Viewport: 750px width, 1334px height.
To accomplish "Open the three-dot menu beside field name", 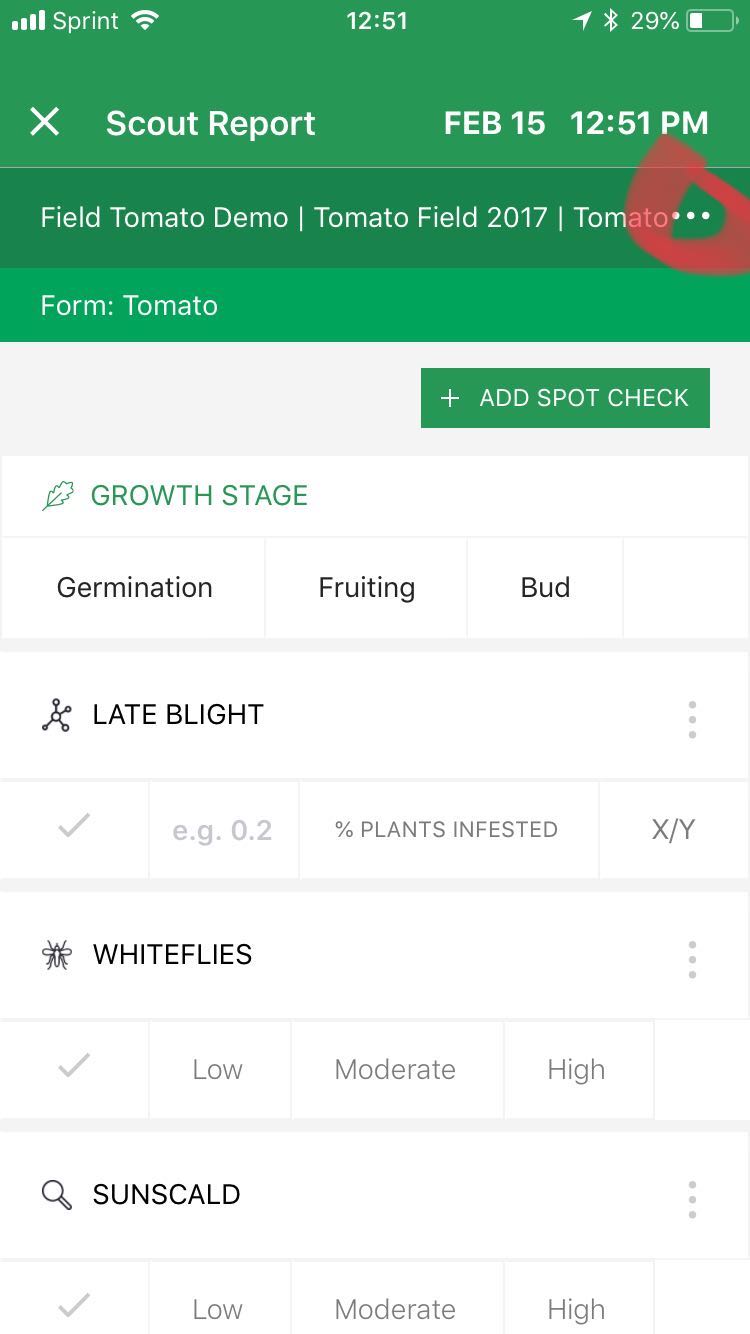I will pyautogui.click(x=691, y=217).
